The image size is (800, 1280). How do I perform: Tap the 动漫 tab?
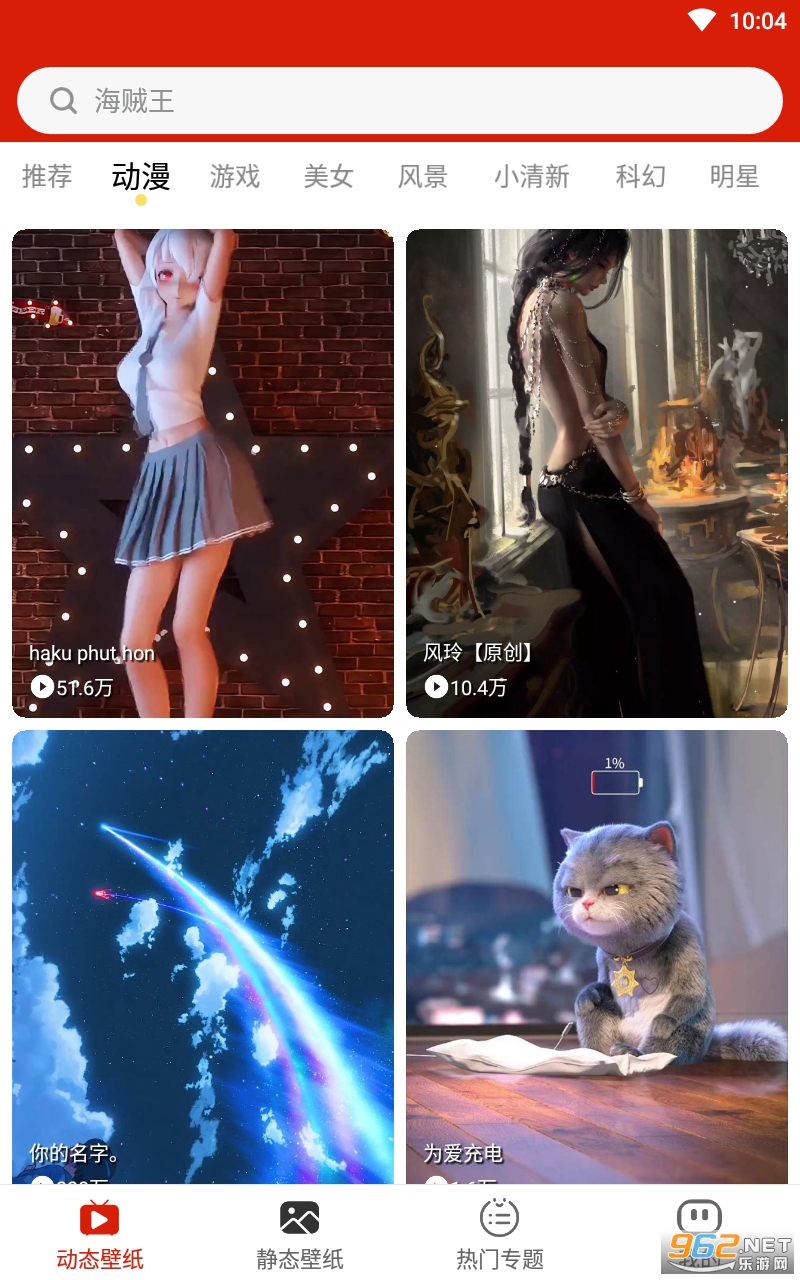coord(141,177)
